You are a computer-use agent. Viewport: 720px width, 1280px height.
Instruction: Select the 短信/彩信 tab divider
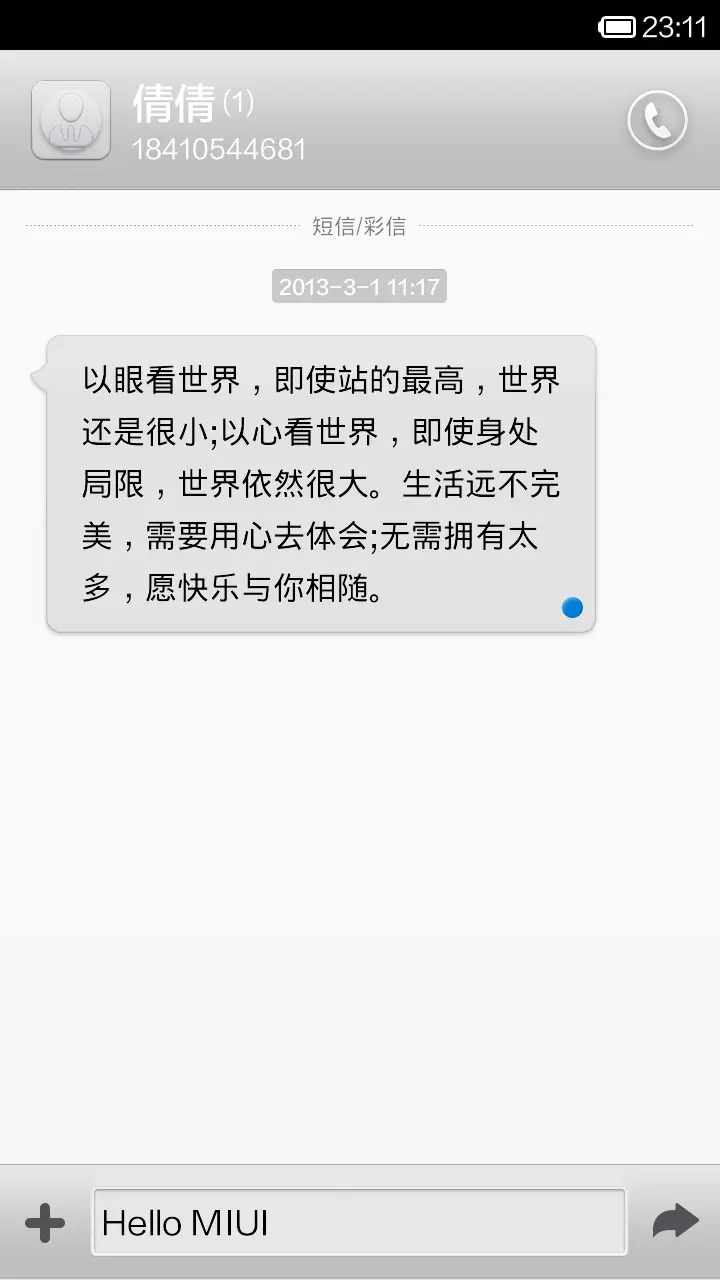[x=360, y=226]
